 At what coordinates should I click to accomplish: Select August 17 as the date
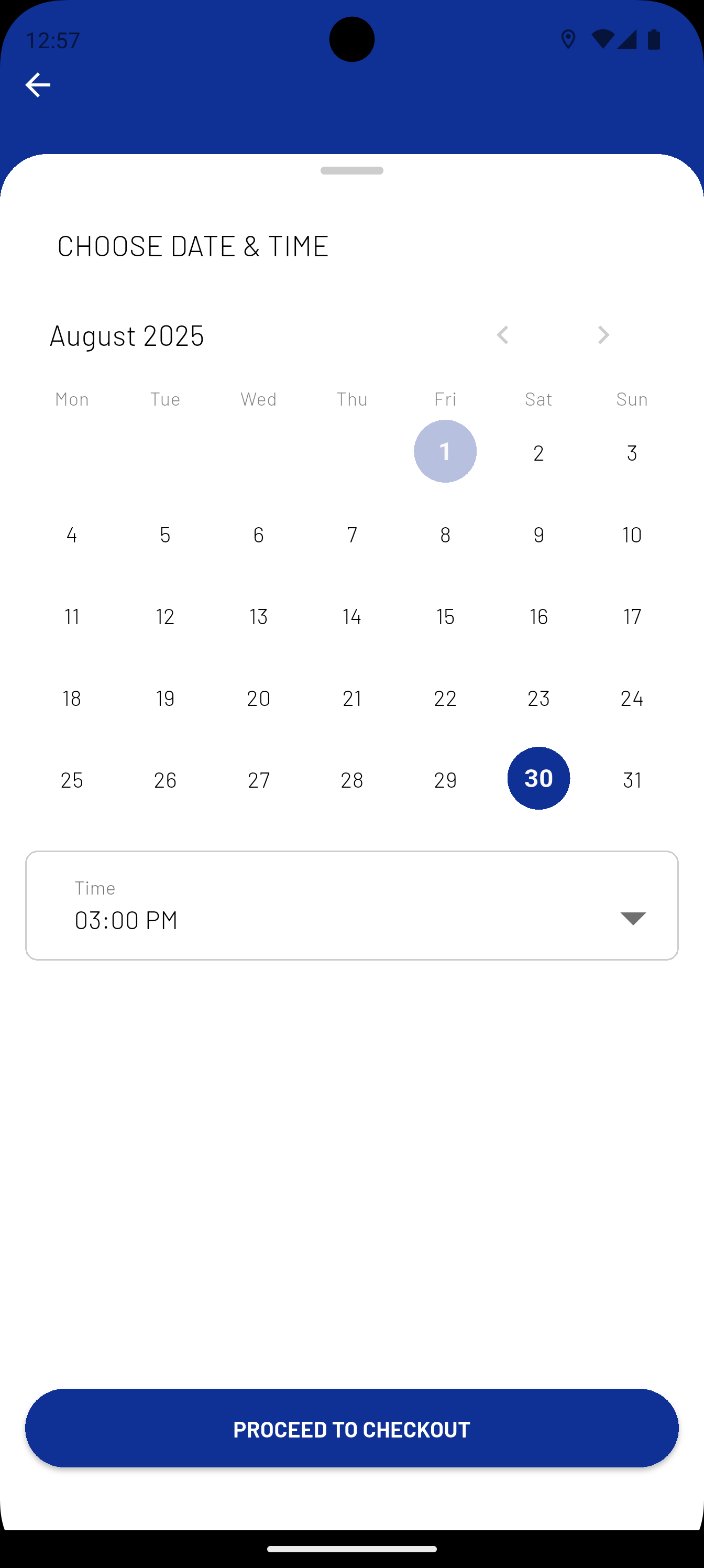632,616
